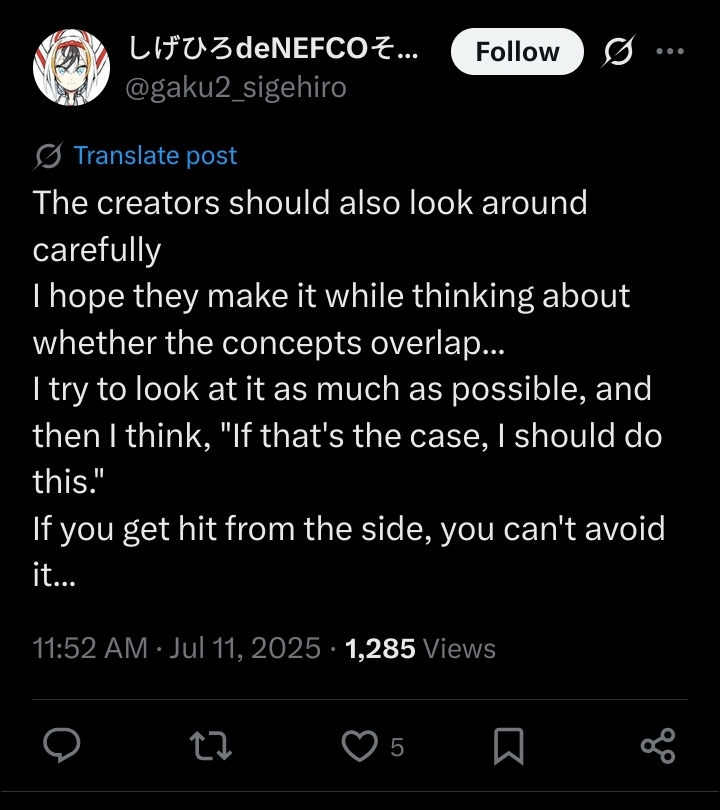Follow the gaku2_sigehiro account
Viewport: 720px width, 810px height.
point(517,52)
